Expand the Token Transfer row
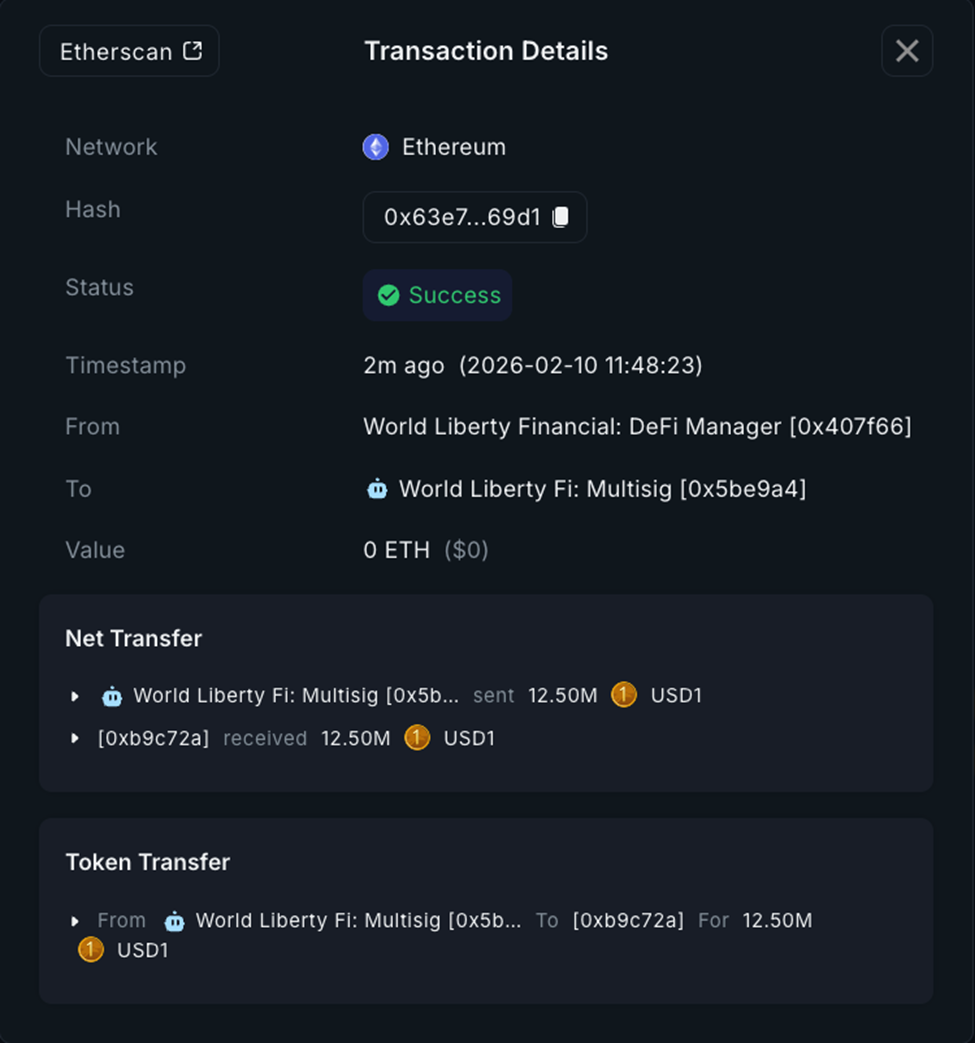The image size is (975, 1043). [75, 921]
